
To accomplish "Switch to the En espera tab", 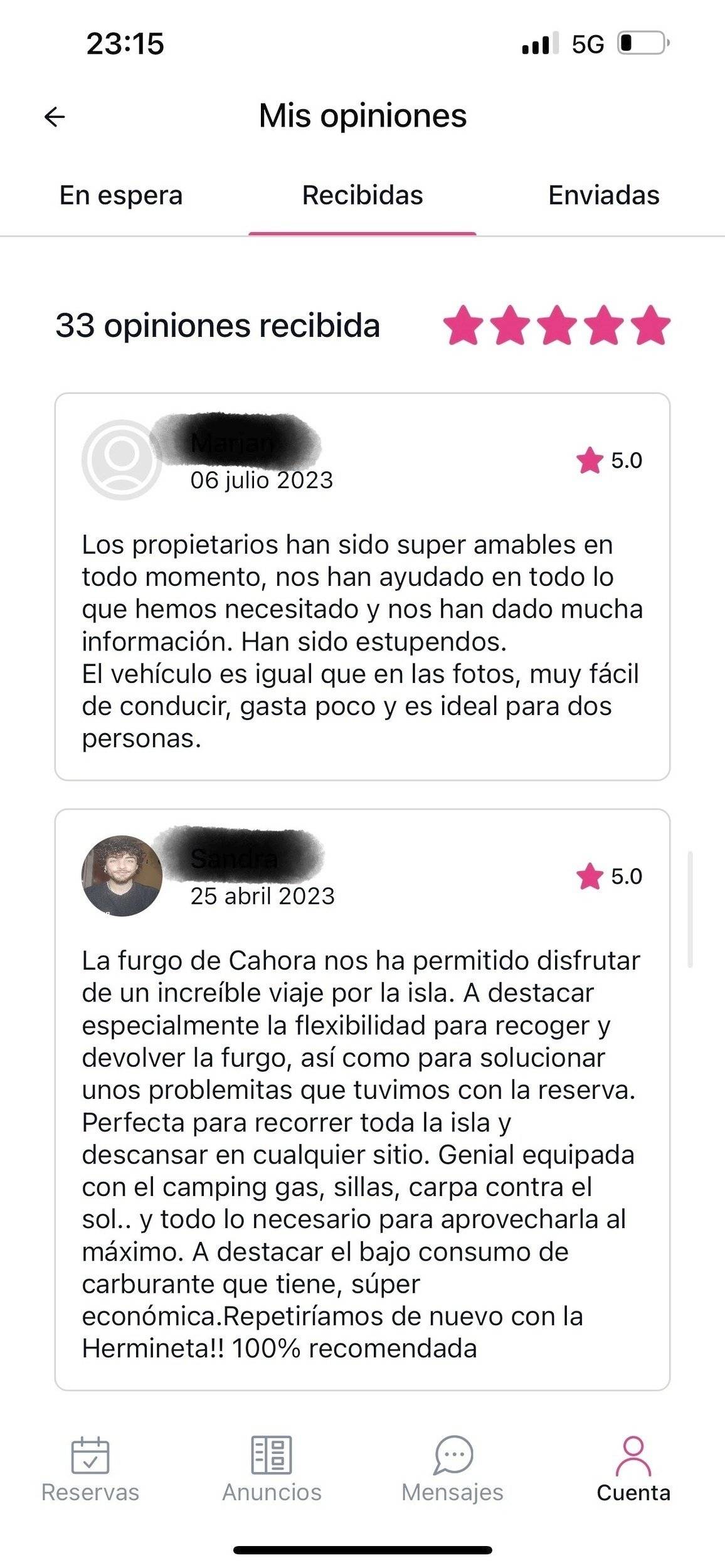I will point(120,196).
